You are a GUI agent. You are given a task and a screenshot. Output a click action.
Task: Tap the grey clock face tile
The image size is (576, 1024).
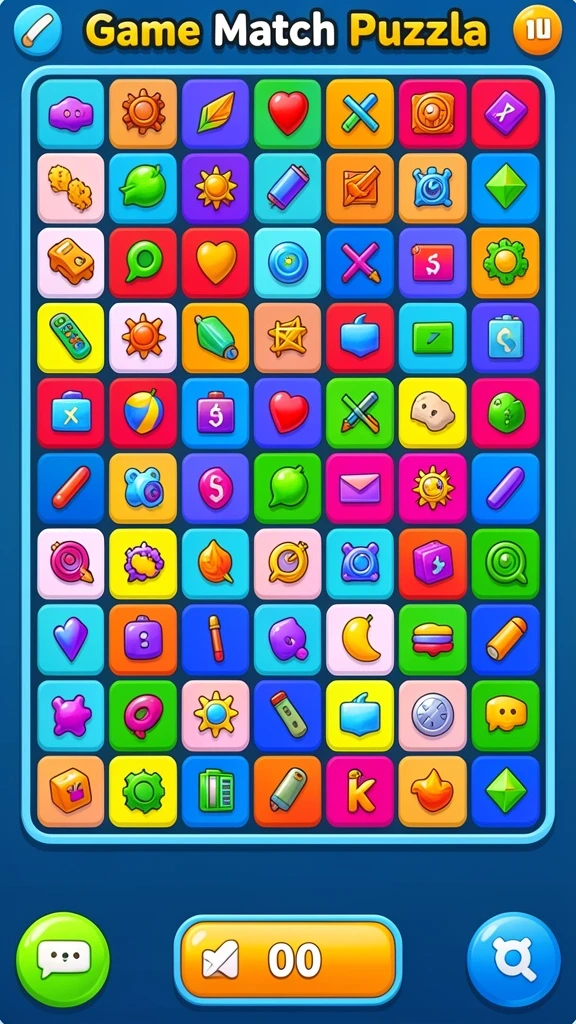point(432,715)
